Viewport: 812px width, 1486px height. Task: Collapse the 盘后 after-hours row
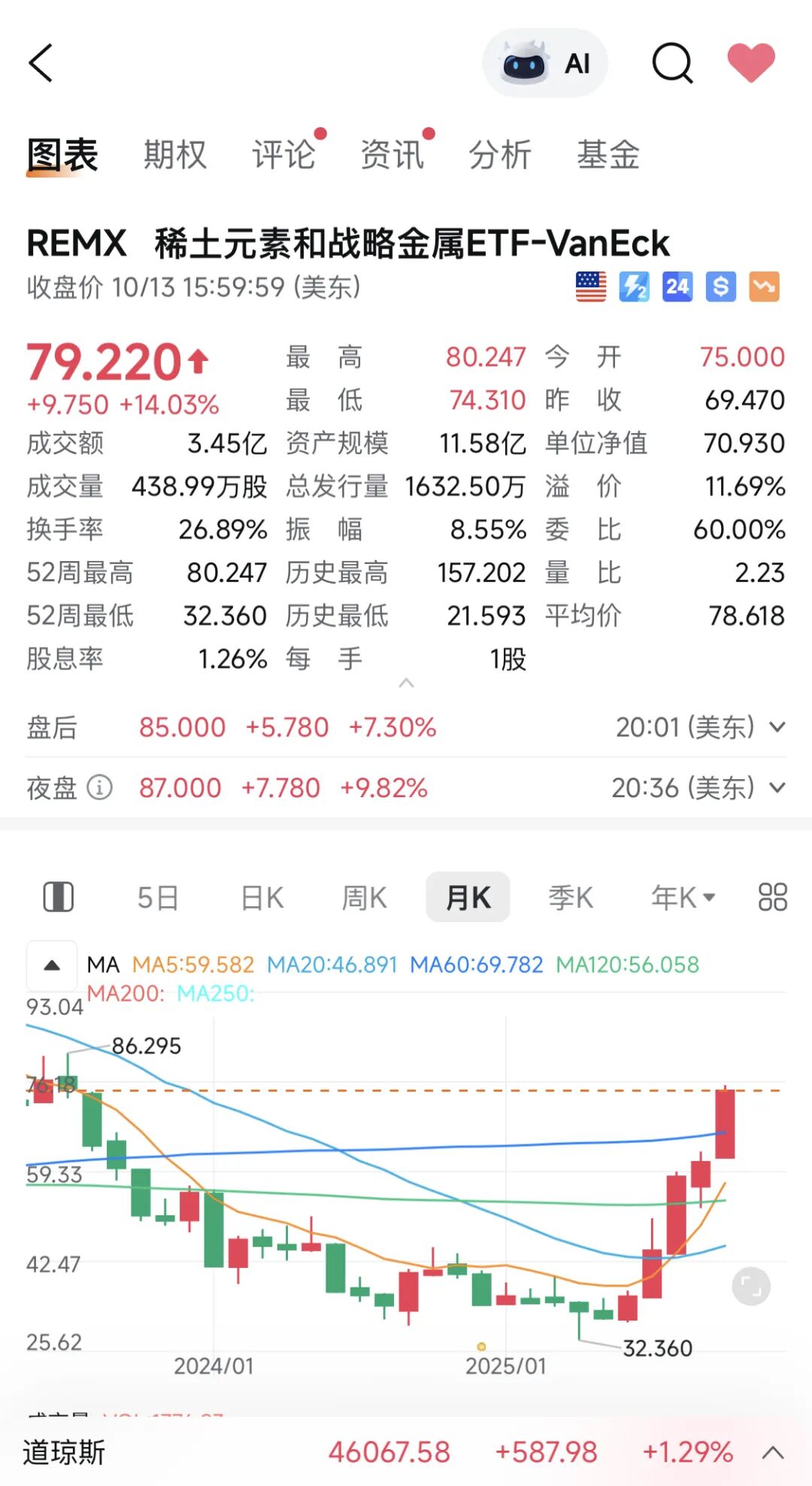click(777, 728)
